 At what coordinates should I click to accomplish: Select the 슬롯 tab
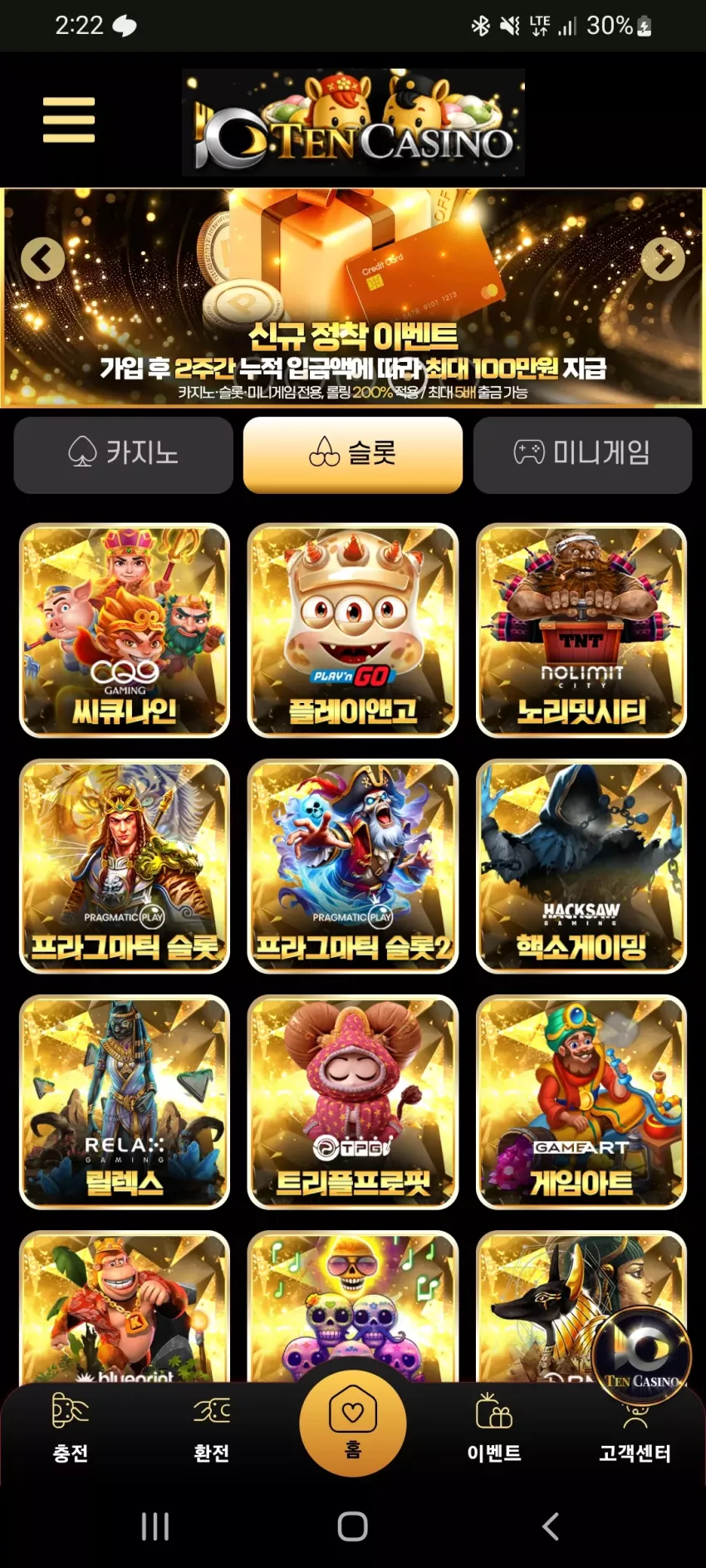click(353, 455)
